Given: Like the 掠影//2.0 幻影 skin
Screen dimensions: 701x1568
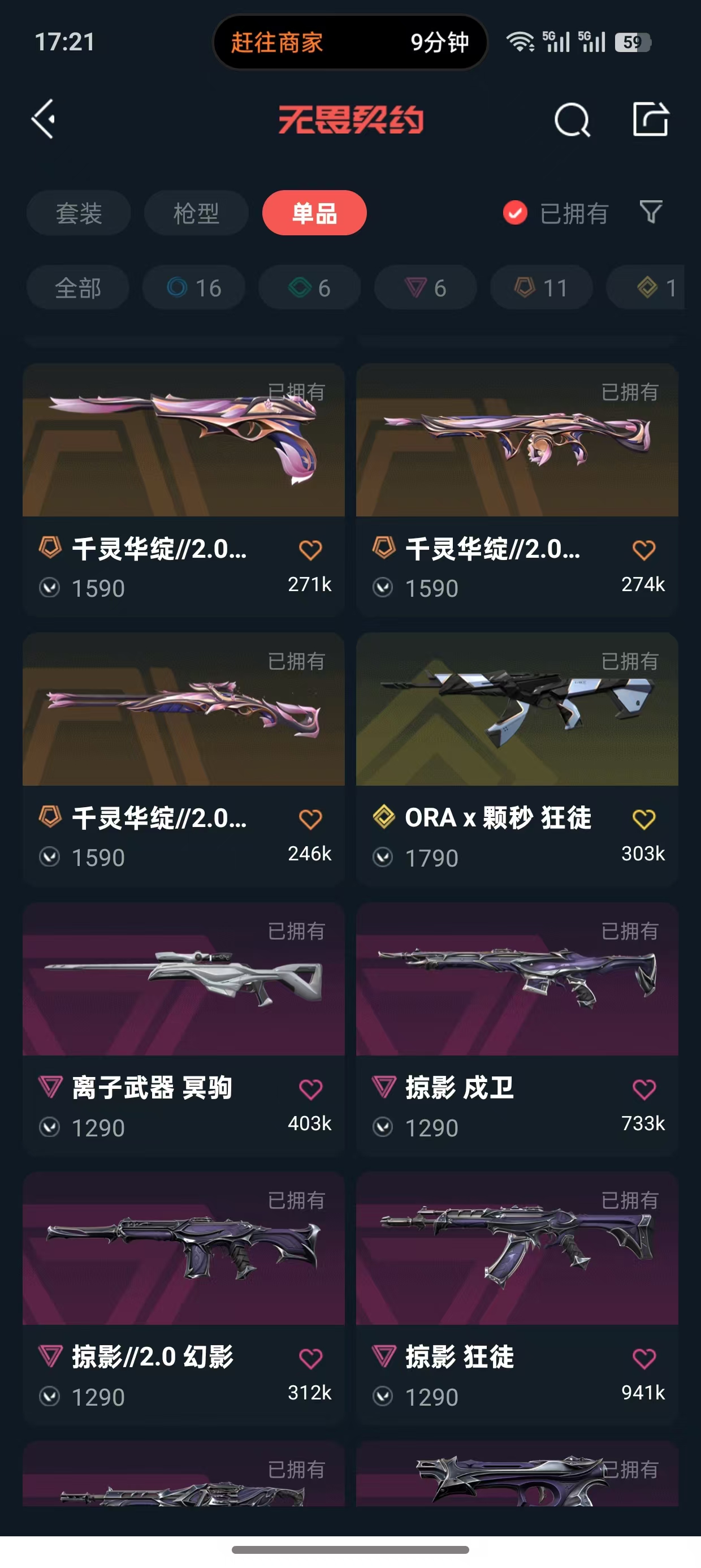Looking at the screenshot, I should (310, 1359).
